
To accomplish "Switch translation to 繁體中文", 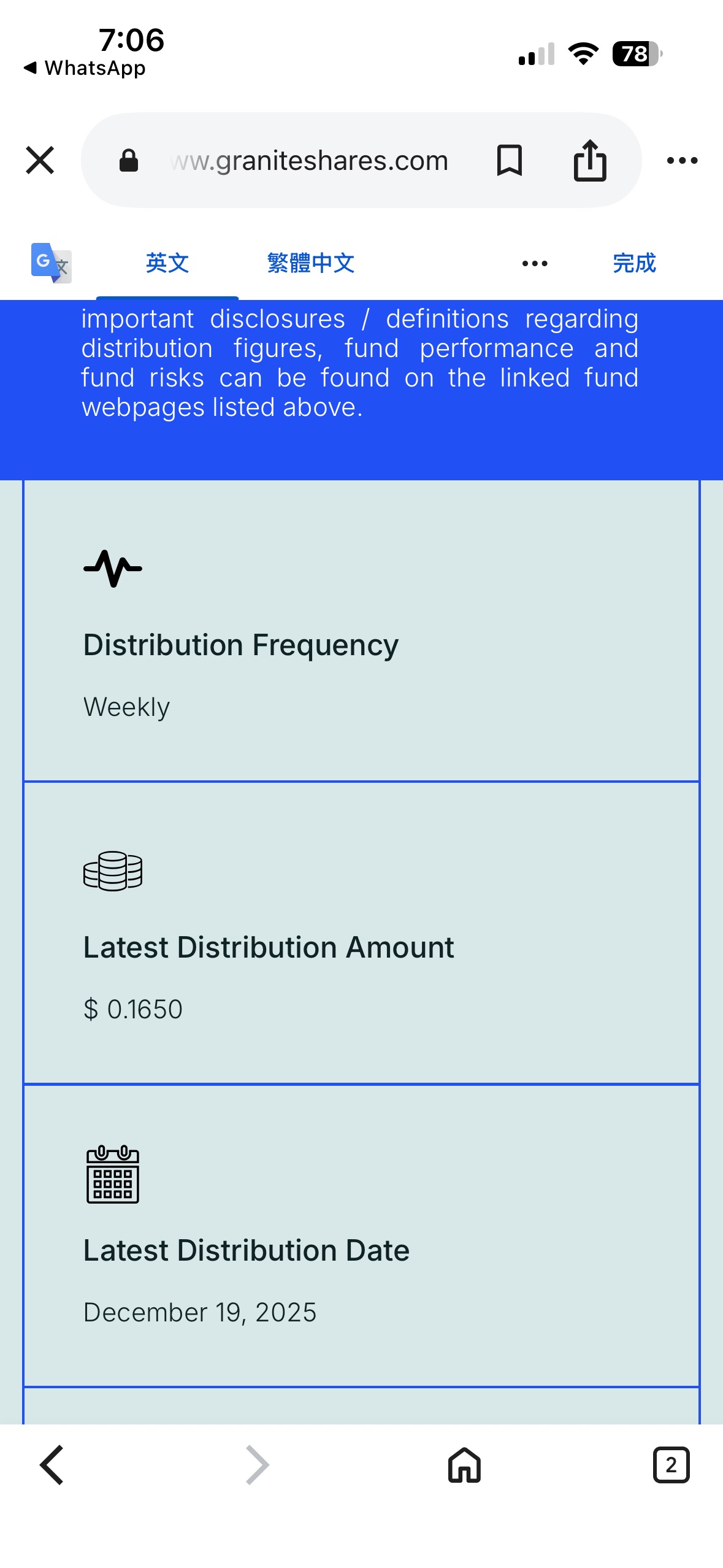I will pyautogui.click(x=311, y=263).
